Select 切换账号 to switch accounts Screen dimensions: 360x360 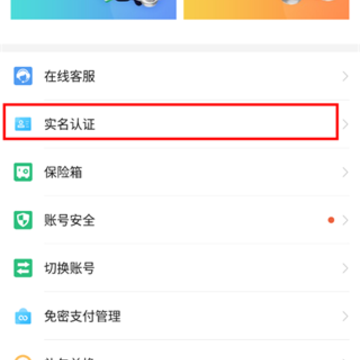(180, 268)
